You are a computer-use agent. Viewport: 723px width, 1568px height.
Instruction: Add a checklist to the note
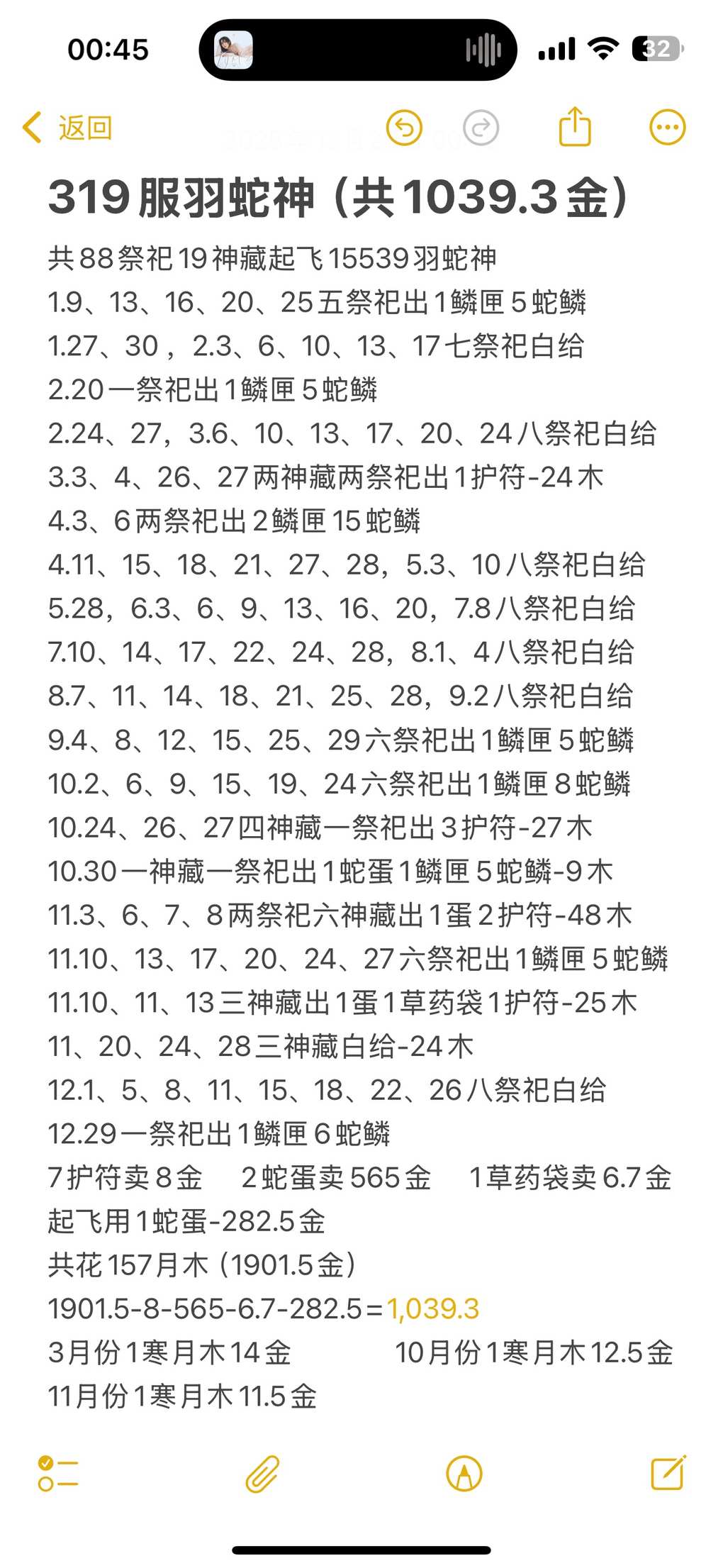(57, 1473)
